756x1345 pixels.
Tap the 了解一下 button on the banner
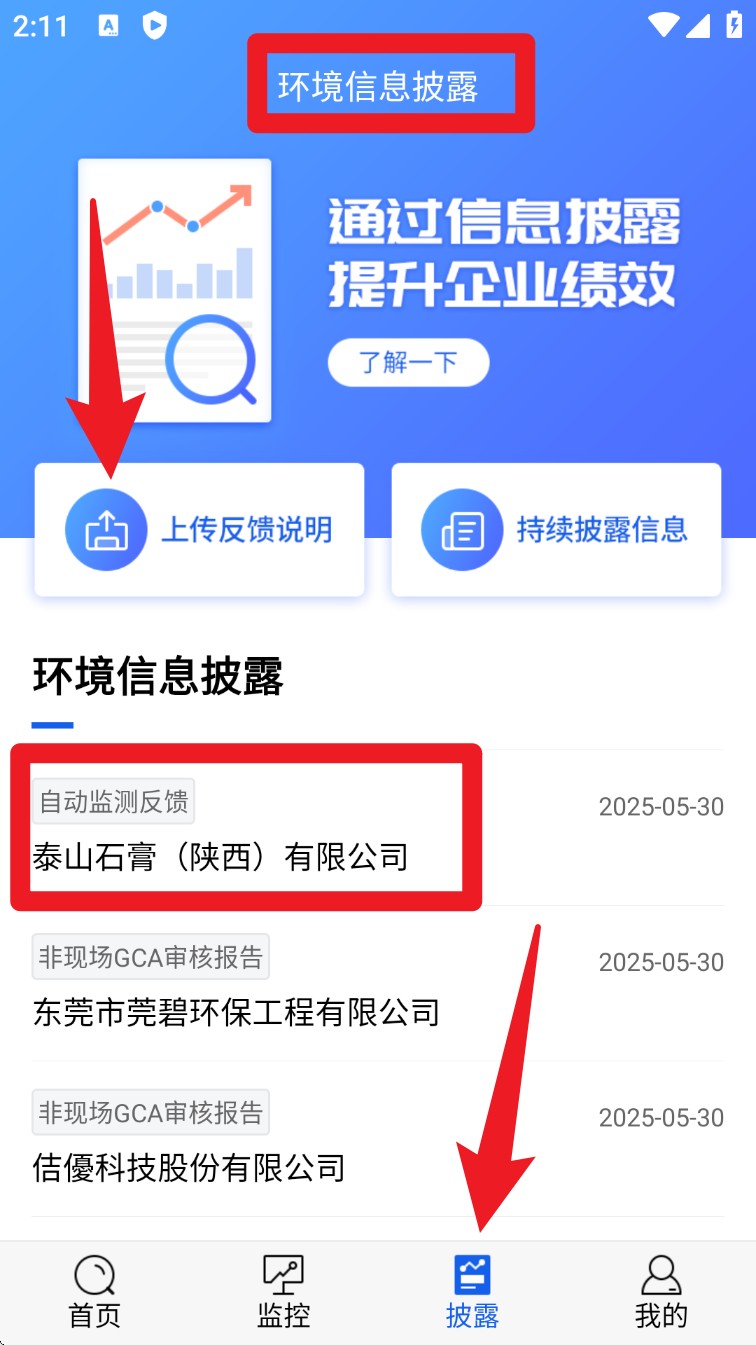click(408, 362)
